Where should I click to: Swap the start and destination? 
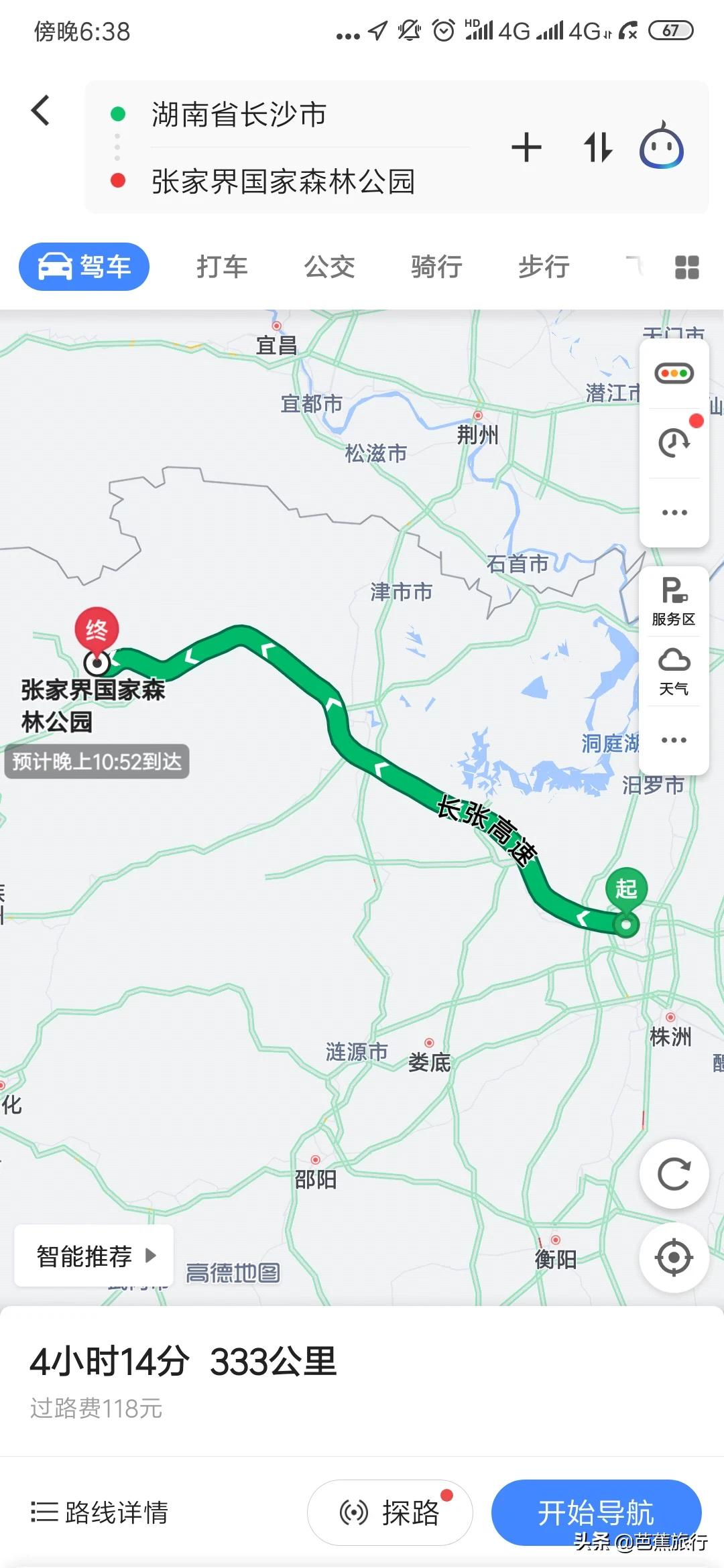pyautogui.click(x=597, y=148)
